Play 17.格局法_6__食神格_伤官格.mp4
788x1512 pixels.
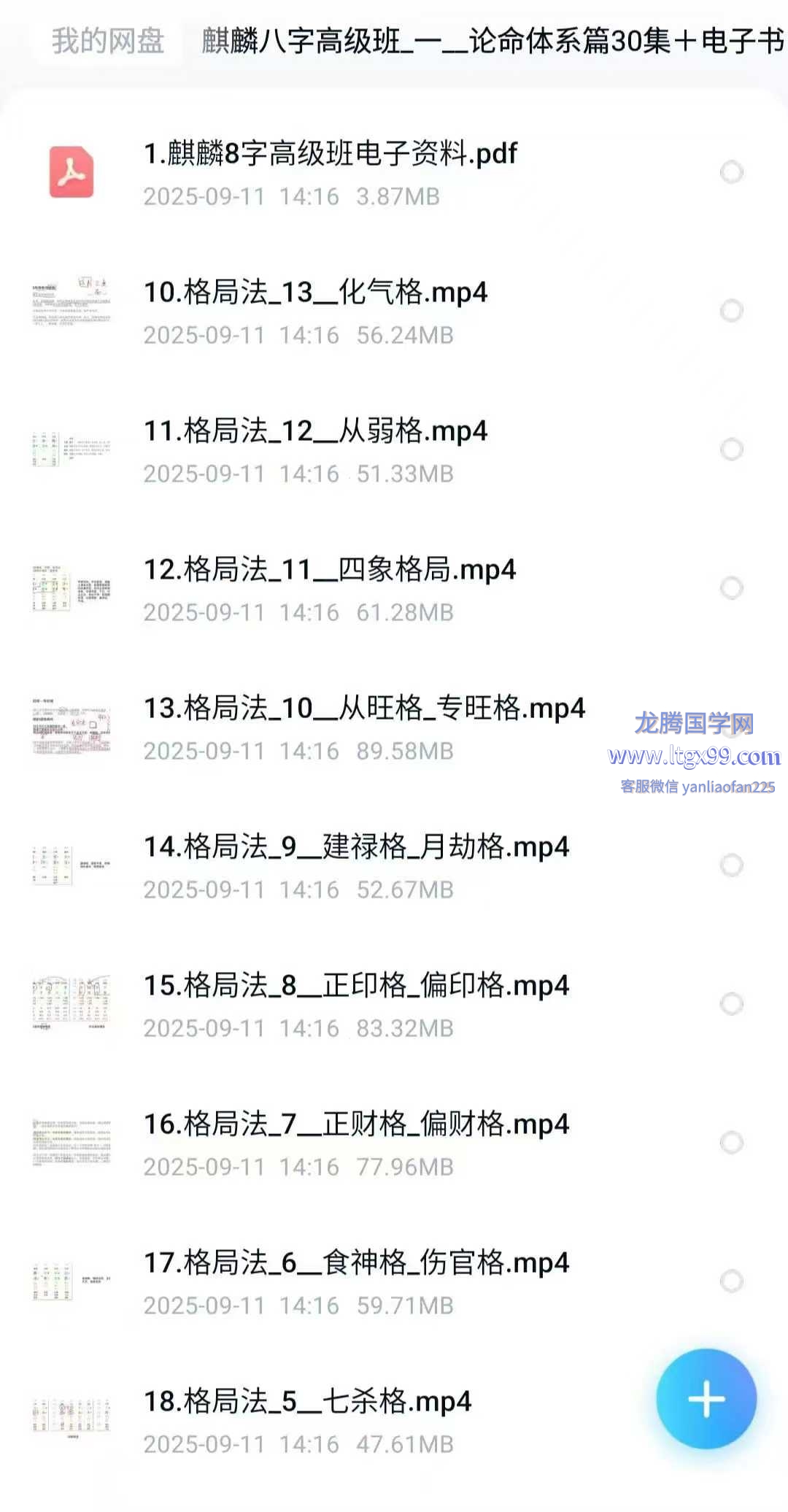pyautogui.click(x=356, y=1263)
